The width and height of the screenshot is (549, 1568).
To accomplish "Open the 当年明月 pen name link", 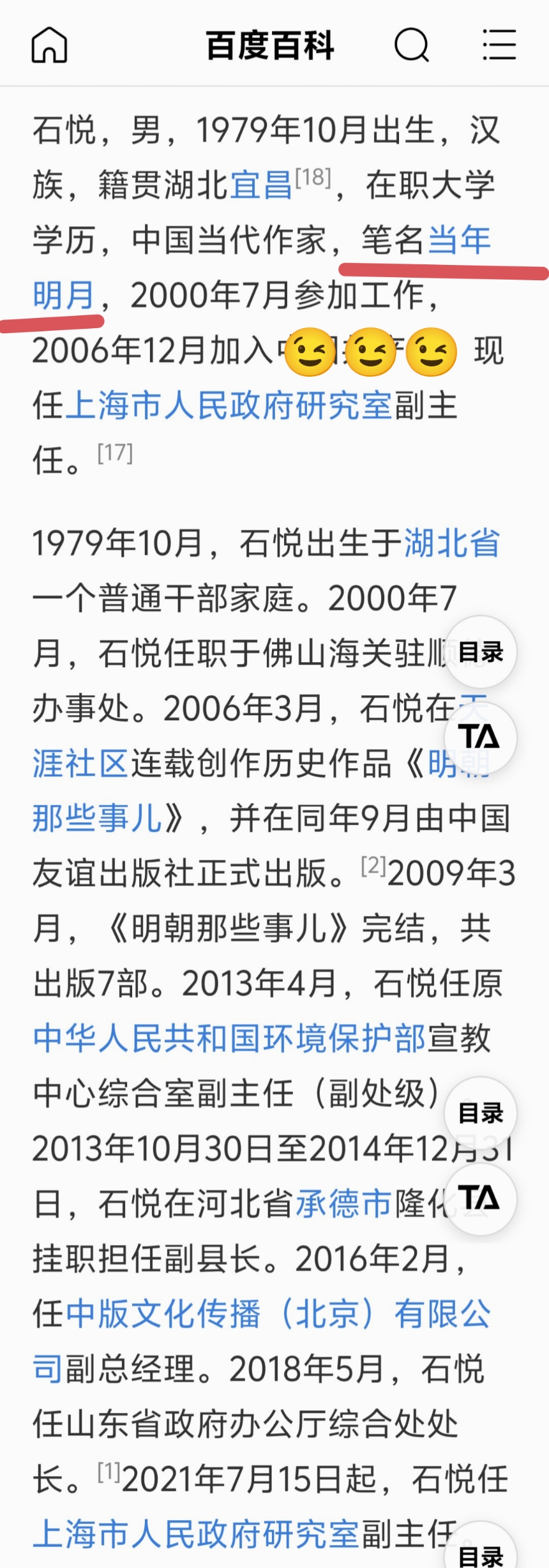I will click(458, 241).
